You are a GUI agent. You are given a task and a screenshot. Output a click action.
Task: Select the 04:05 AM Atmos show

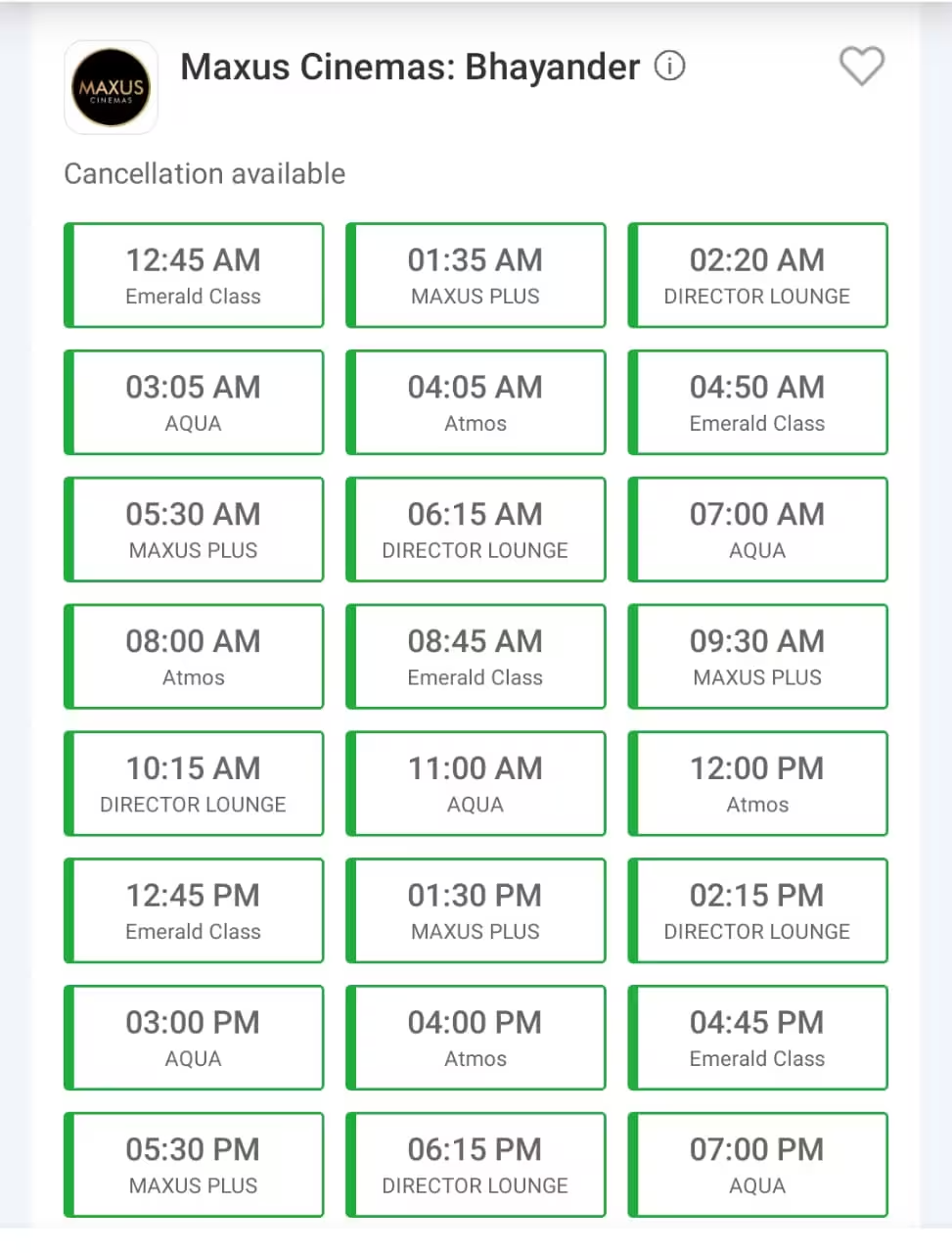pyautogui.click(x=476, y=402)
